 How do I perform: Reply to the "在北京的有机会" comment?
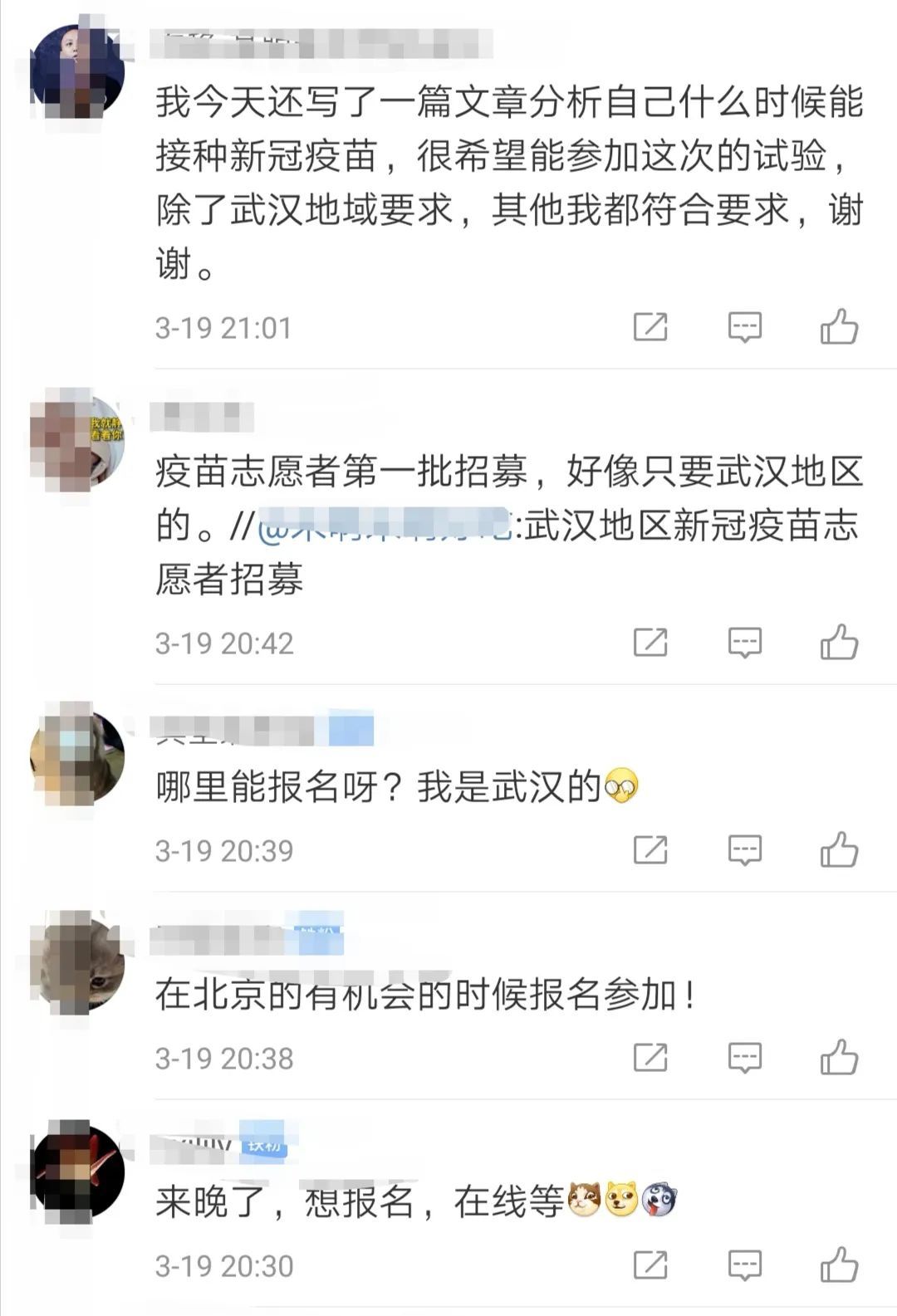click(x=746, y=1056)
